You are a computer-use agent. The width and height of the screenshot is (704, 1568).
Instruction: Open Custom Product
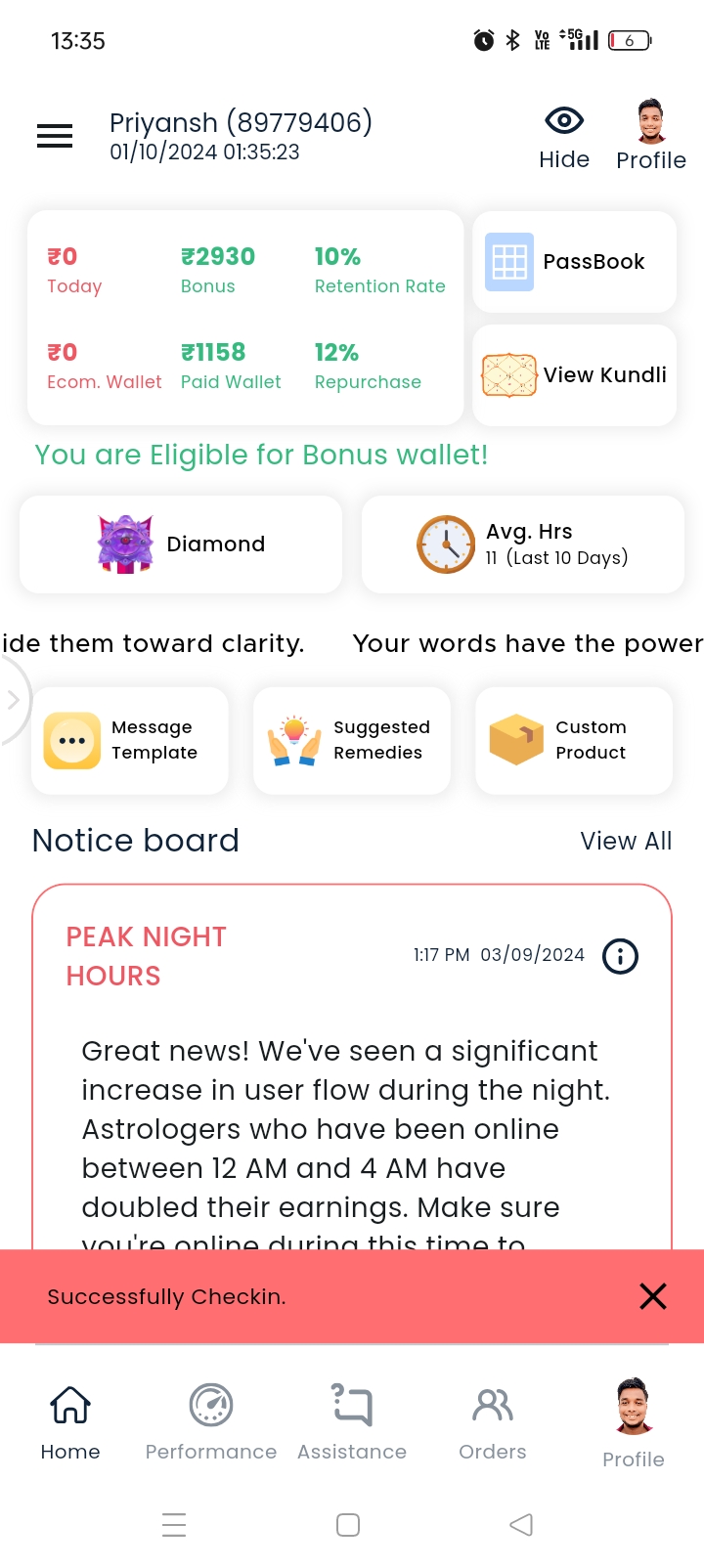(574, 740)
